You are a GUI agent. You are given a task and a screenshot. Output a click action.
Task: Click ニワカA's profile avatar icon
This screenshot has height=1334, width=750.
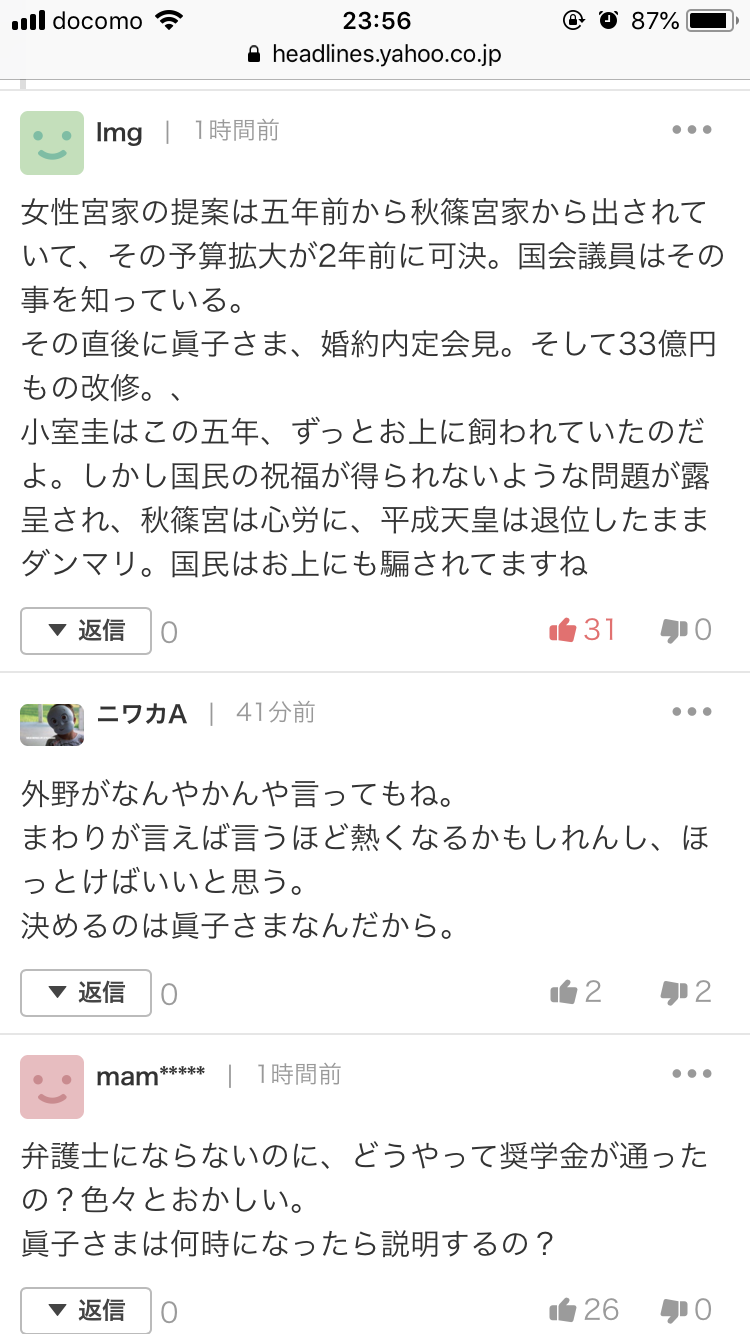(51, 725)
